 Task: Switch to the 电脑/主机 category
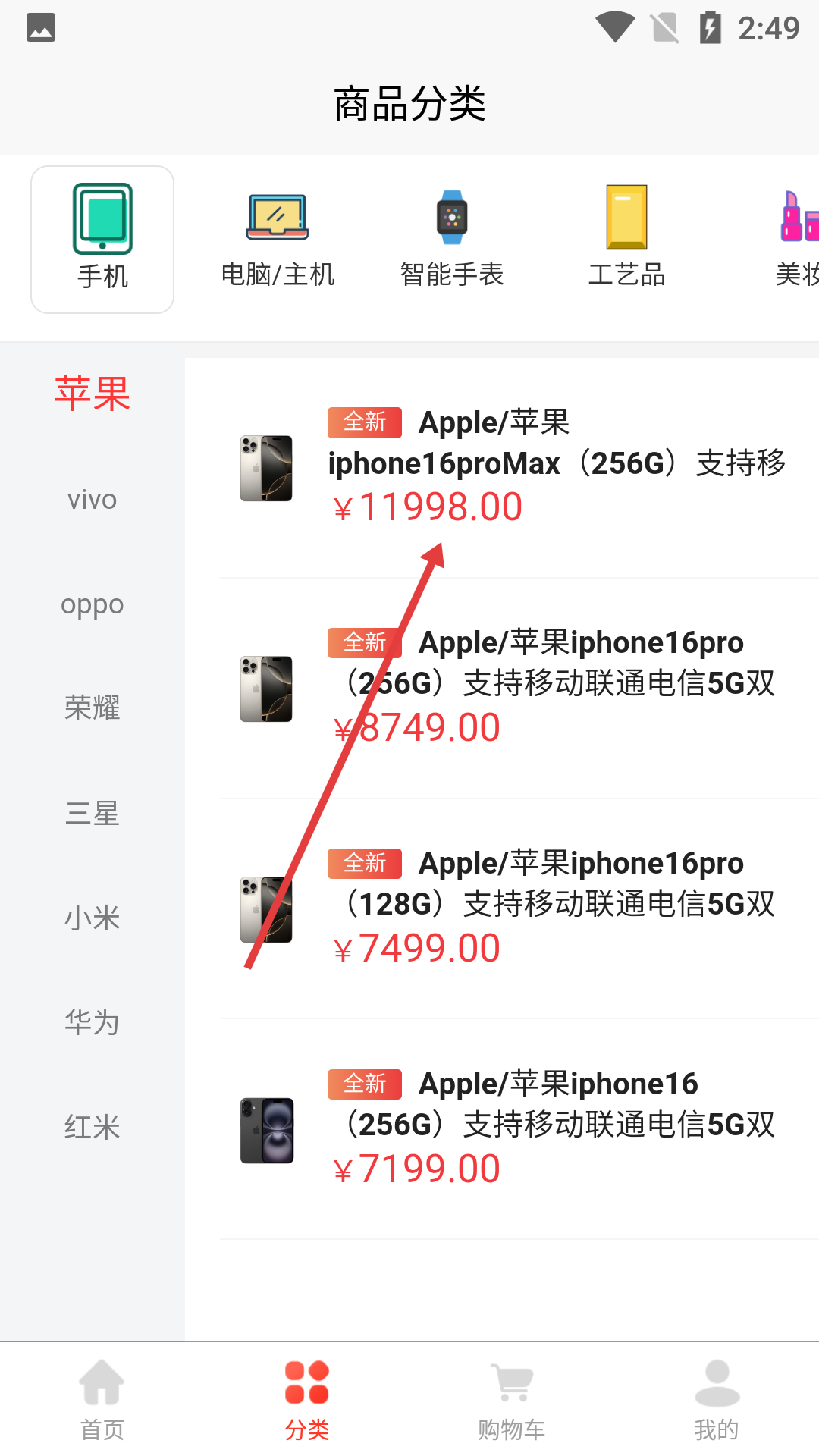[278, 239]
